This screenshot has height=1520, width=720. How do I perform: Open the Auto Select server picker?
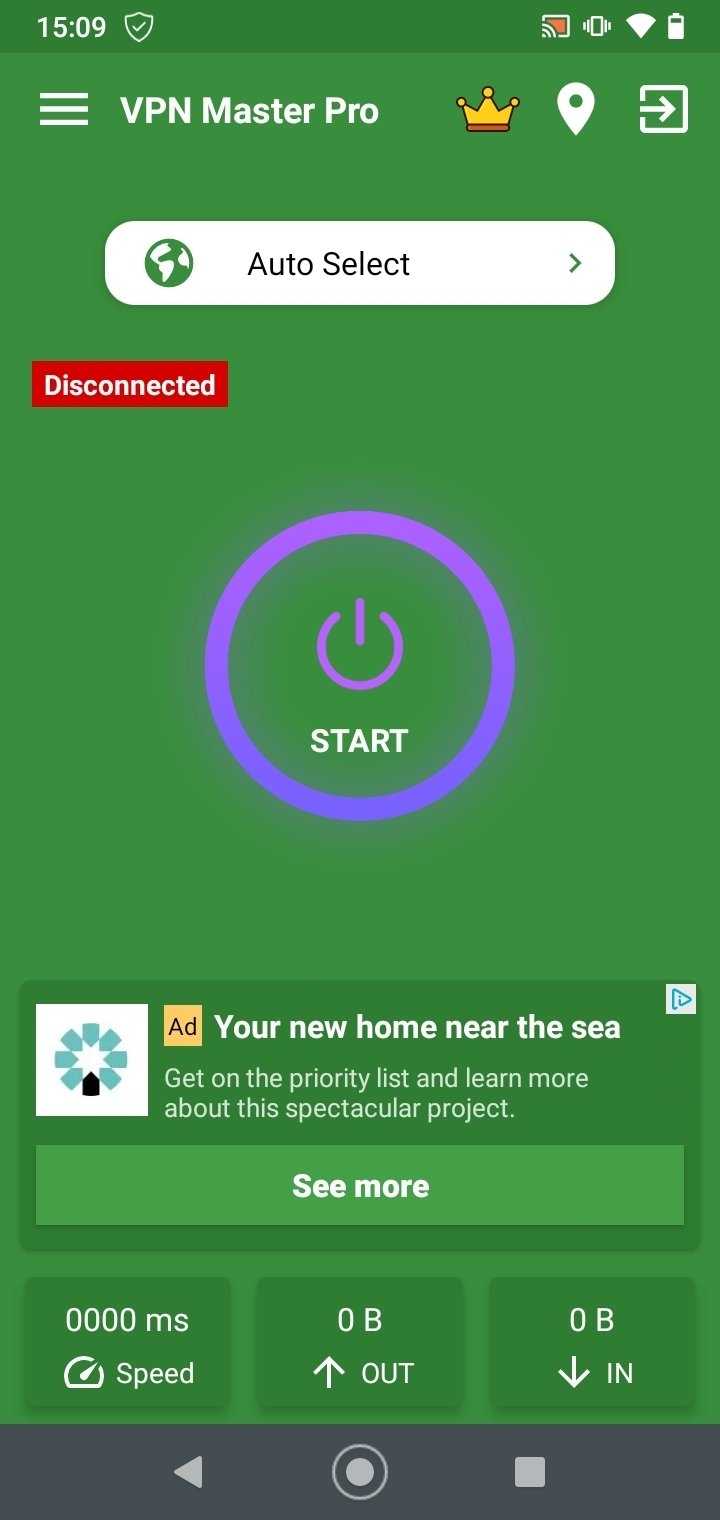pos(360,263)
